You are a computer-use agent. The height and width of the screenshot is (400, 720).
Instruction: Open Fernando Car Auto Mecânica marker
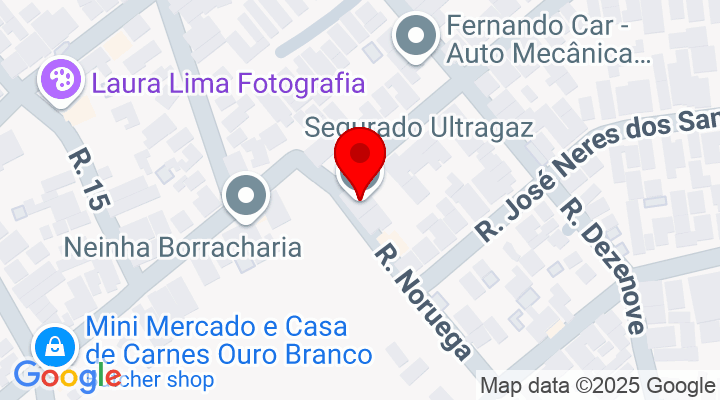[x=415, y=38]
